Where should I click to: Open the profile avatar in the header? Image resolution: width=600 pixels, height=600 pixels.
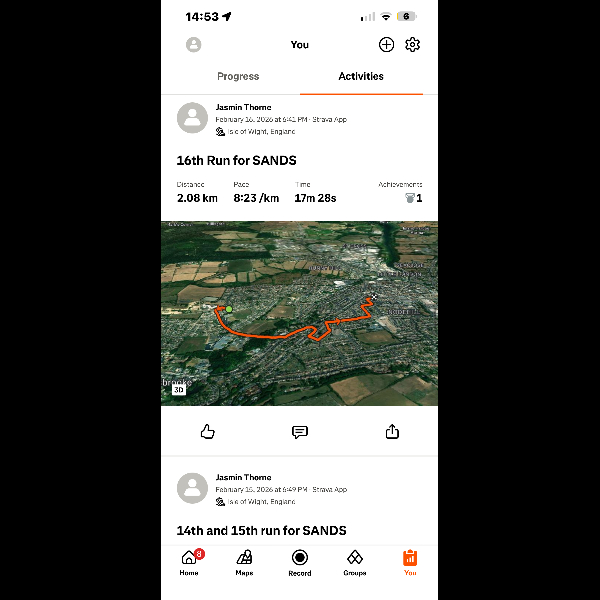(x=194, y=45)
